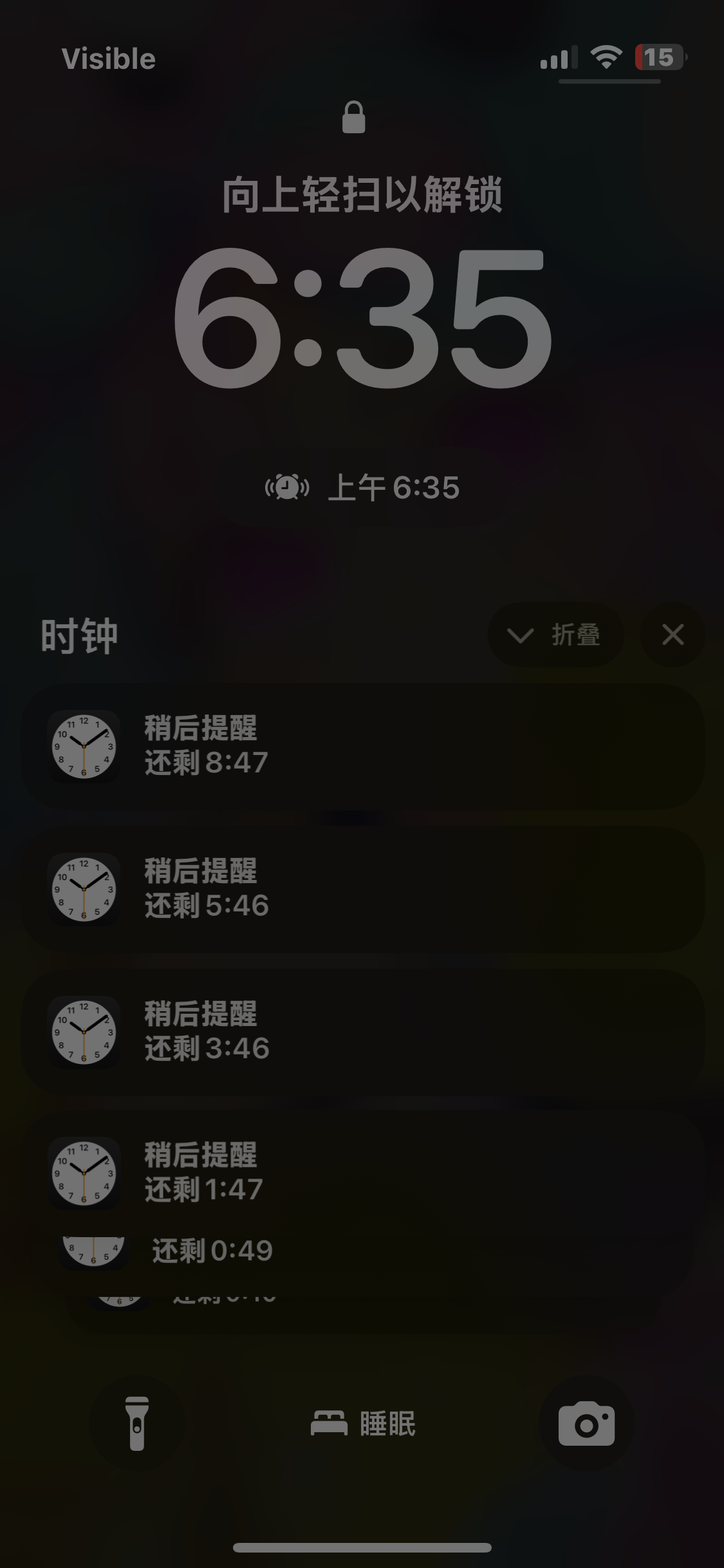
Task: Open snooze notification with 1:47 remaining
Action: 362,1173
